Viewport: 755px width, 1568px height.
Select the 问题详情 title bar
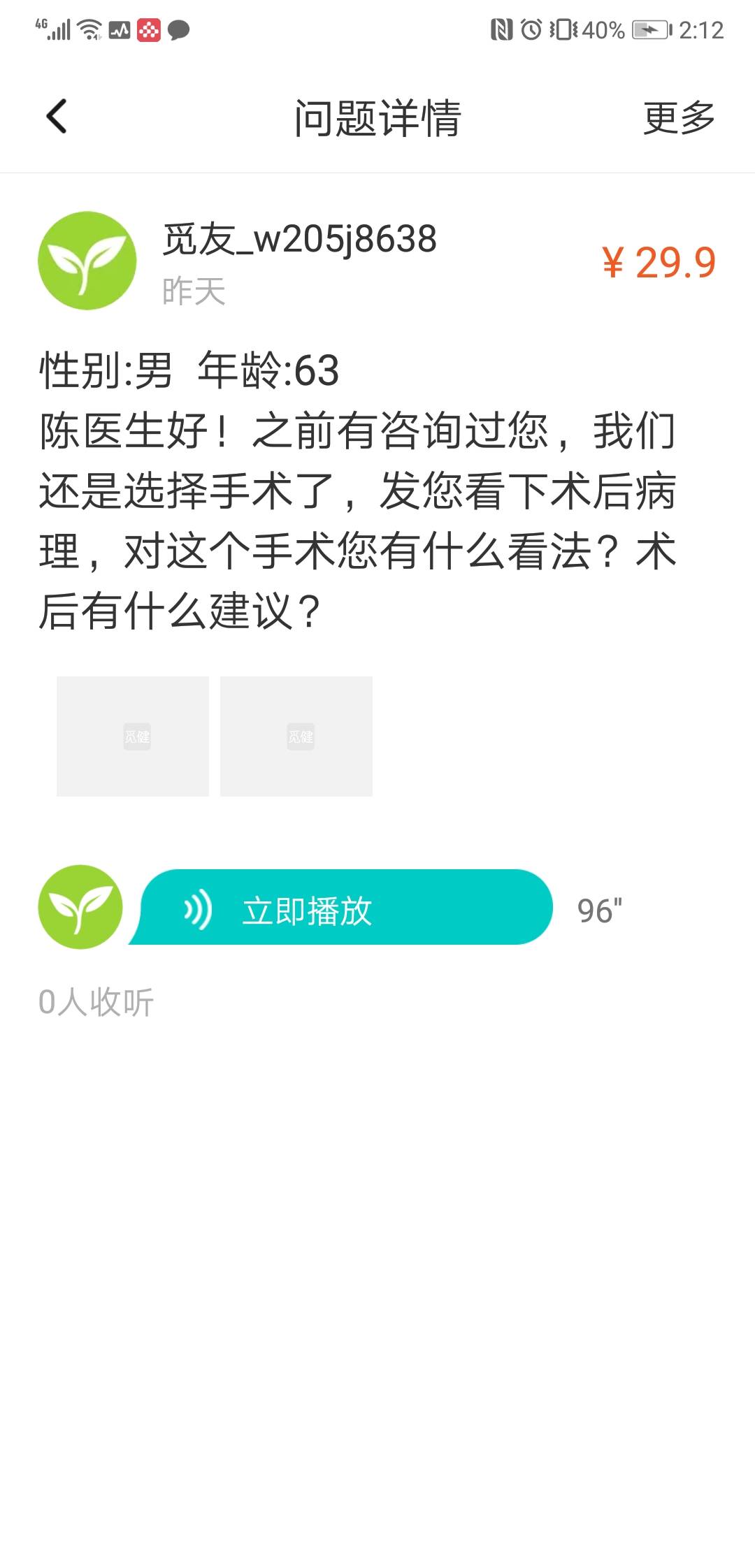(x=377, y=117)
